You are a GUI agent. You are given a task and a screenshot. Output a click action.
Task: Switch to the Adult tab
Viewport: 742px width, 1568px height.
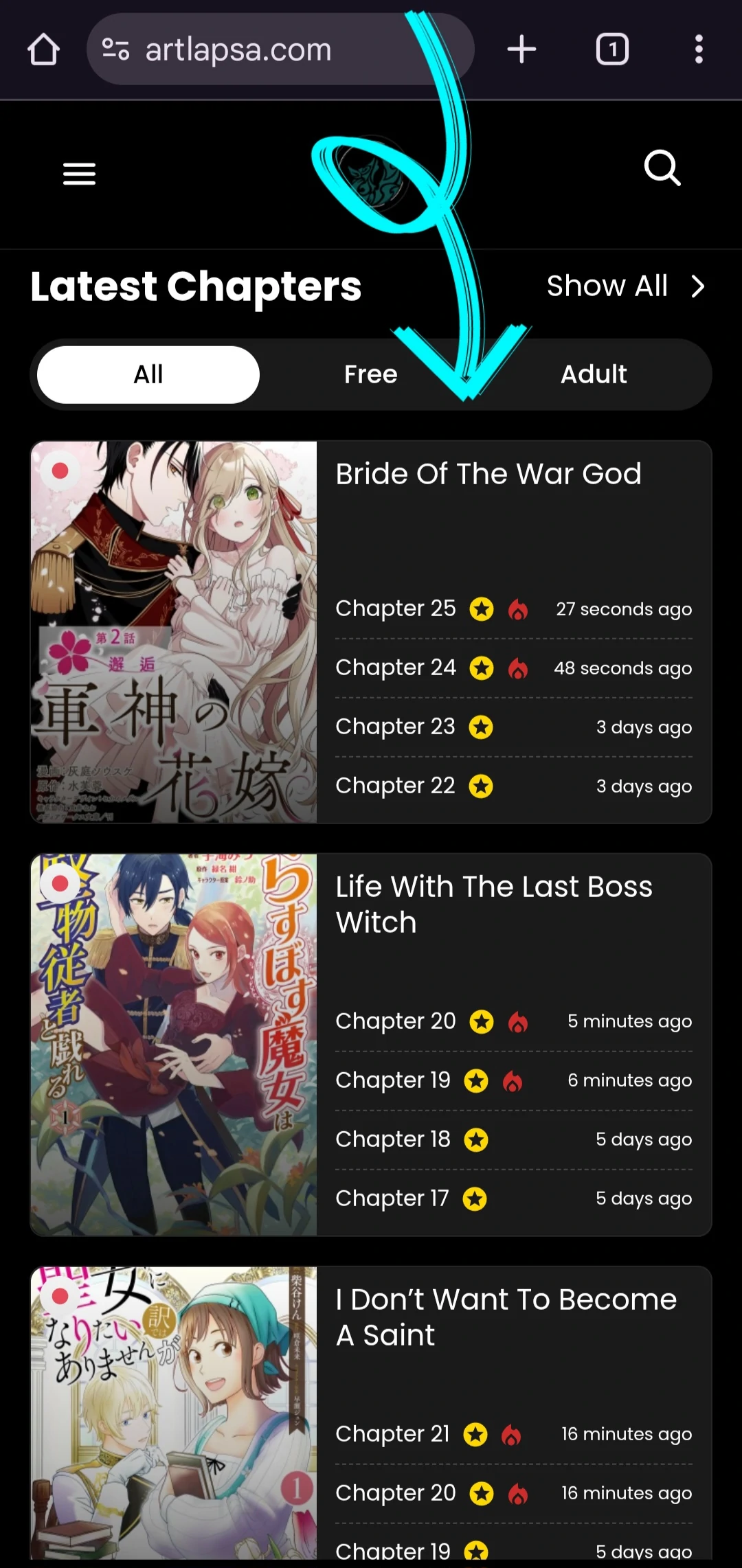[594, 374]
